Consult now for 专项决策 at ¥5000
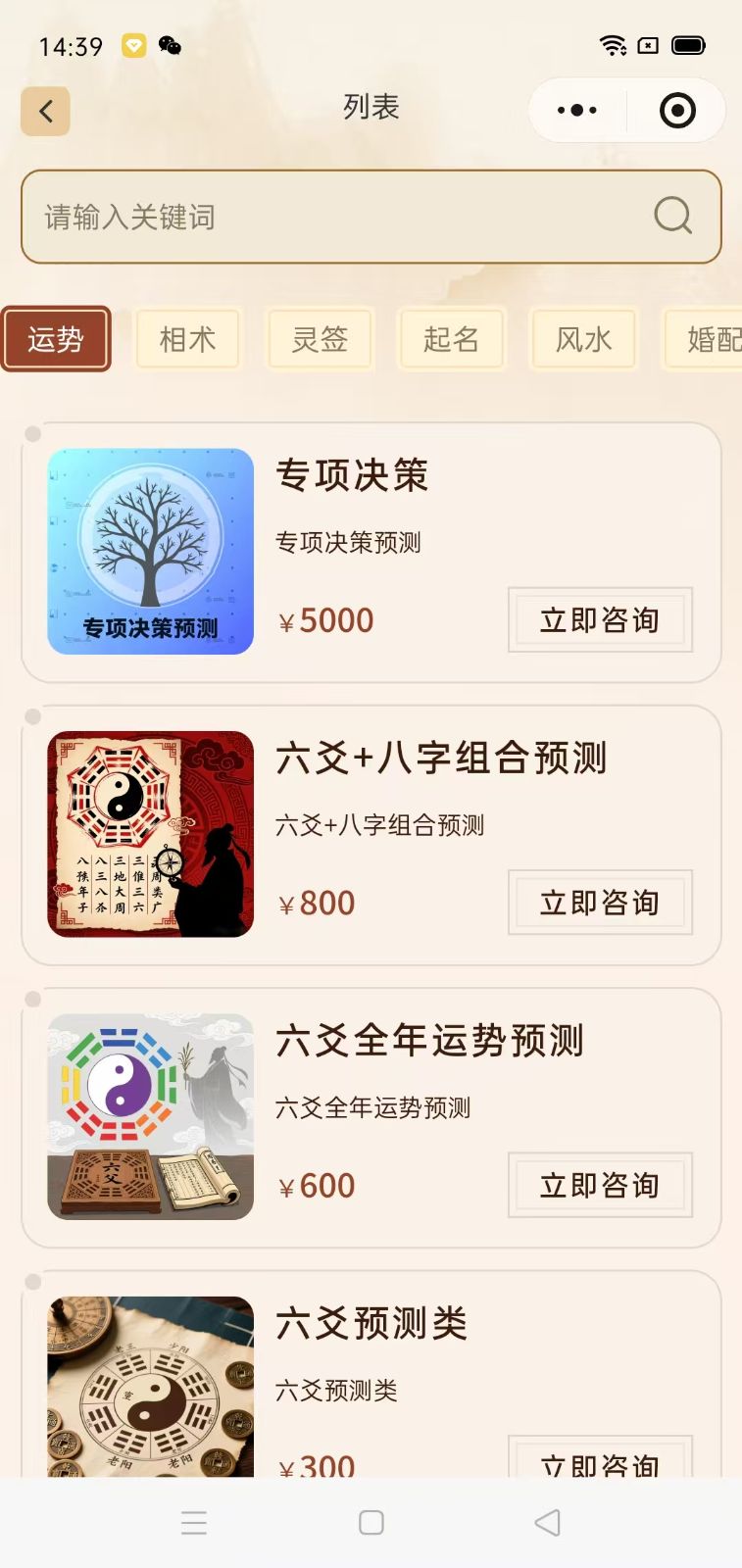The height and width of the screenshot is (1568, 742). point(600,619)
